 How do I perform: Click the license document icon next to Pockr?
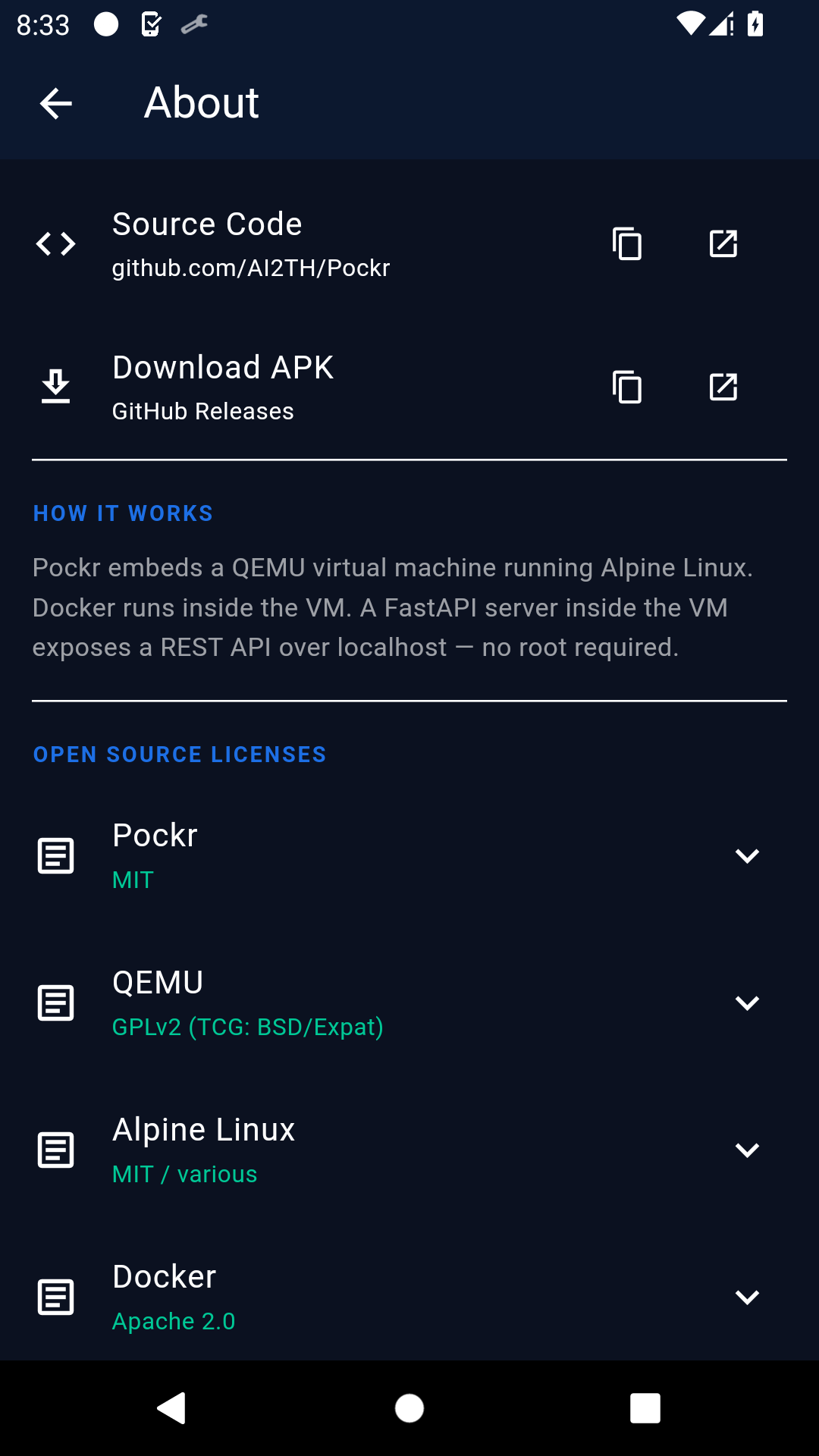click(55, 855)
